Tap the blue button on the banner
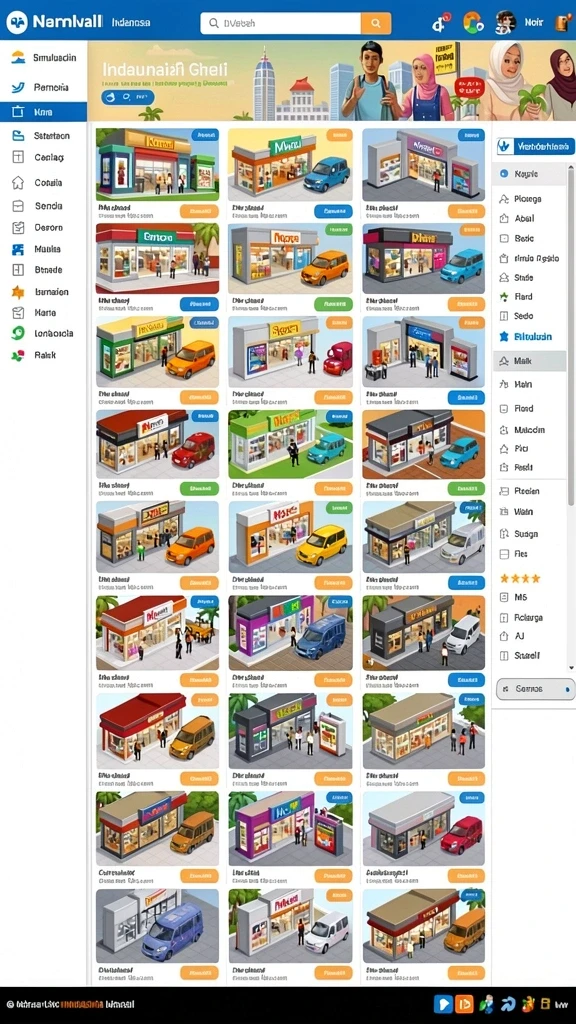 (127, 97)
